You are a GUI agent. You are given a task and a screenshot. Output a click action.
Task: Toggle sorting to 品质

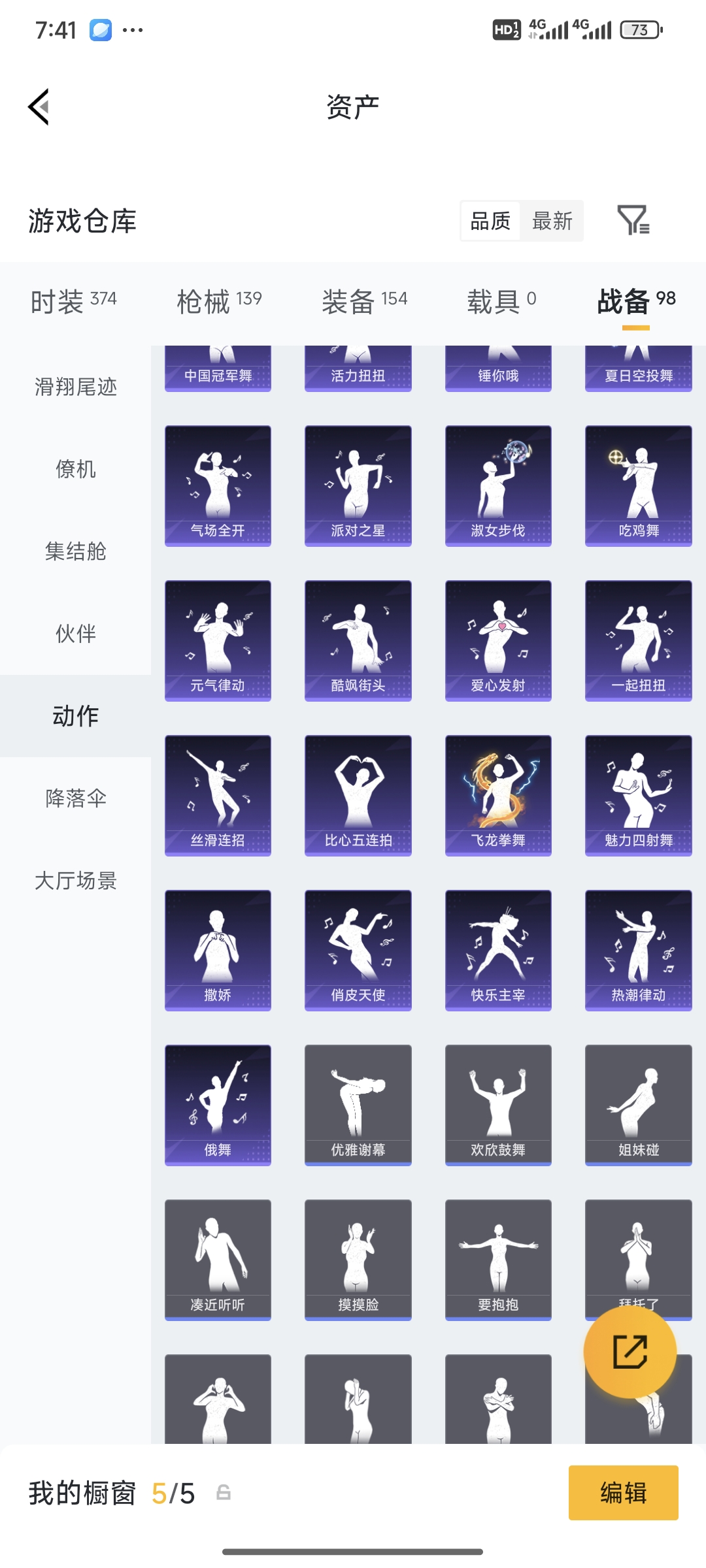coord(490,221)
